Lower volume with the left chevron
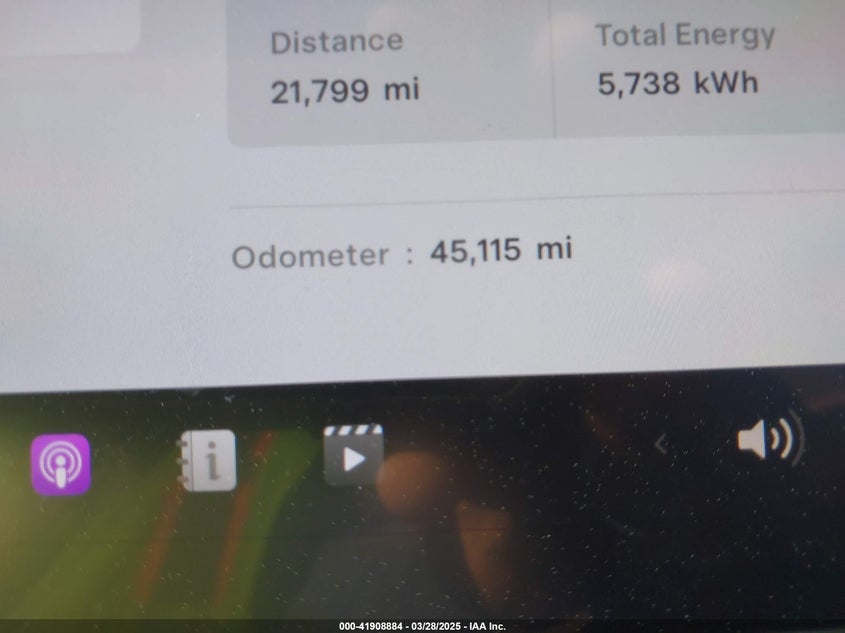This screenshot has height=633, width=845. pos(660,443)
